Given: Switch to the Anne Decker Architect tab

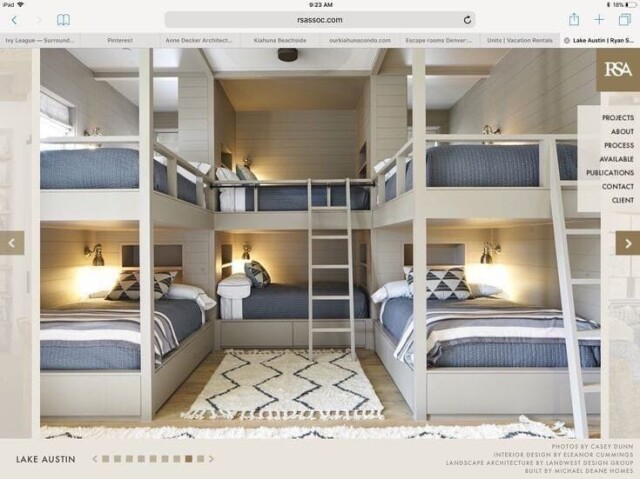Looking at the screenshot, I should coord(200,41).
